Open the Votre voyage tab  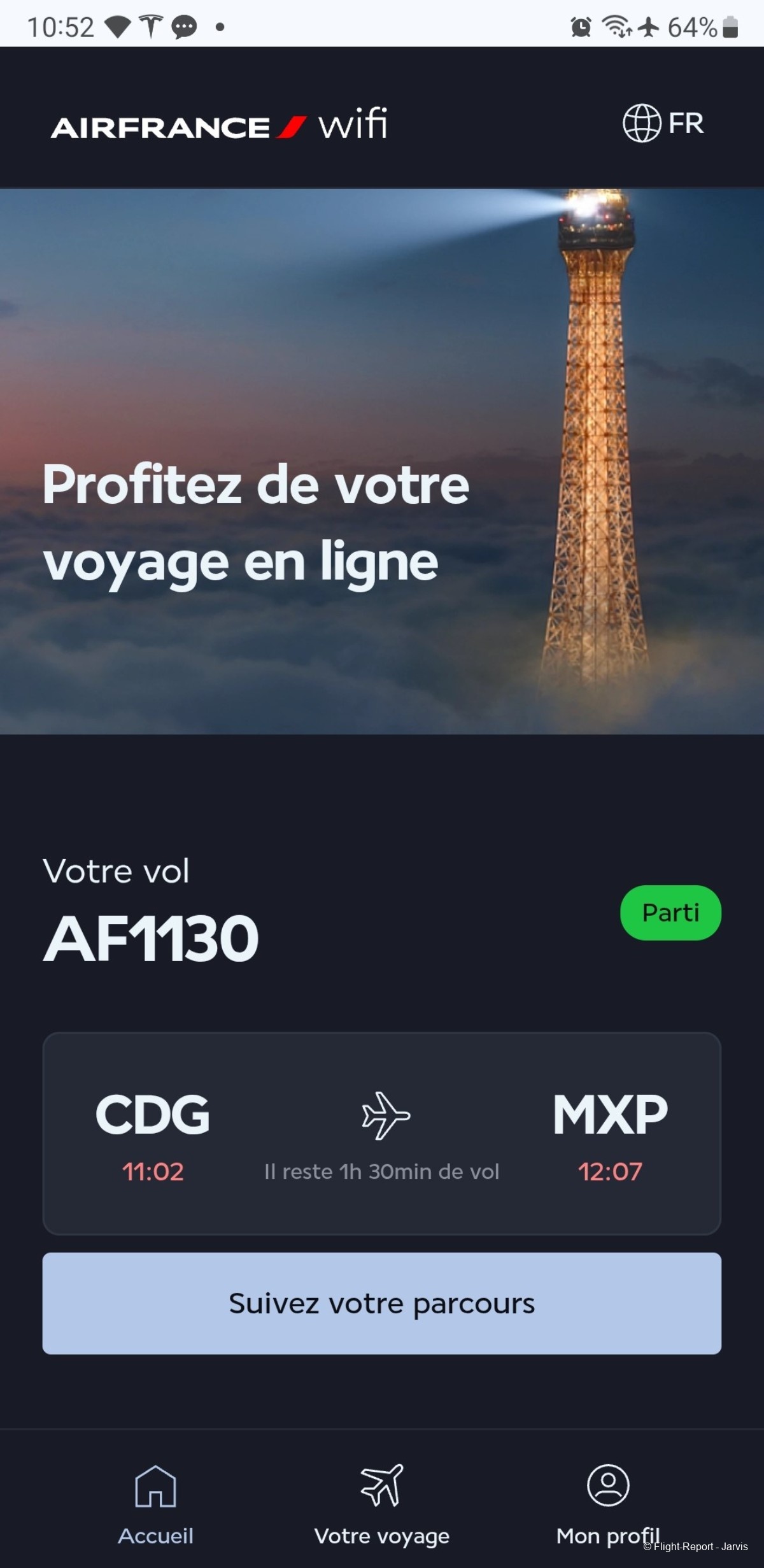[382, 1504]
